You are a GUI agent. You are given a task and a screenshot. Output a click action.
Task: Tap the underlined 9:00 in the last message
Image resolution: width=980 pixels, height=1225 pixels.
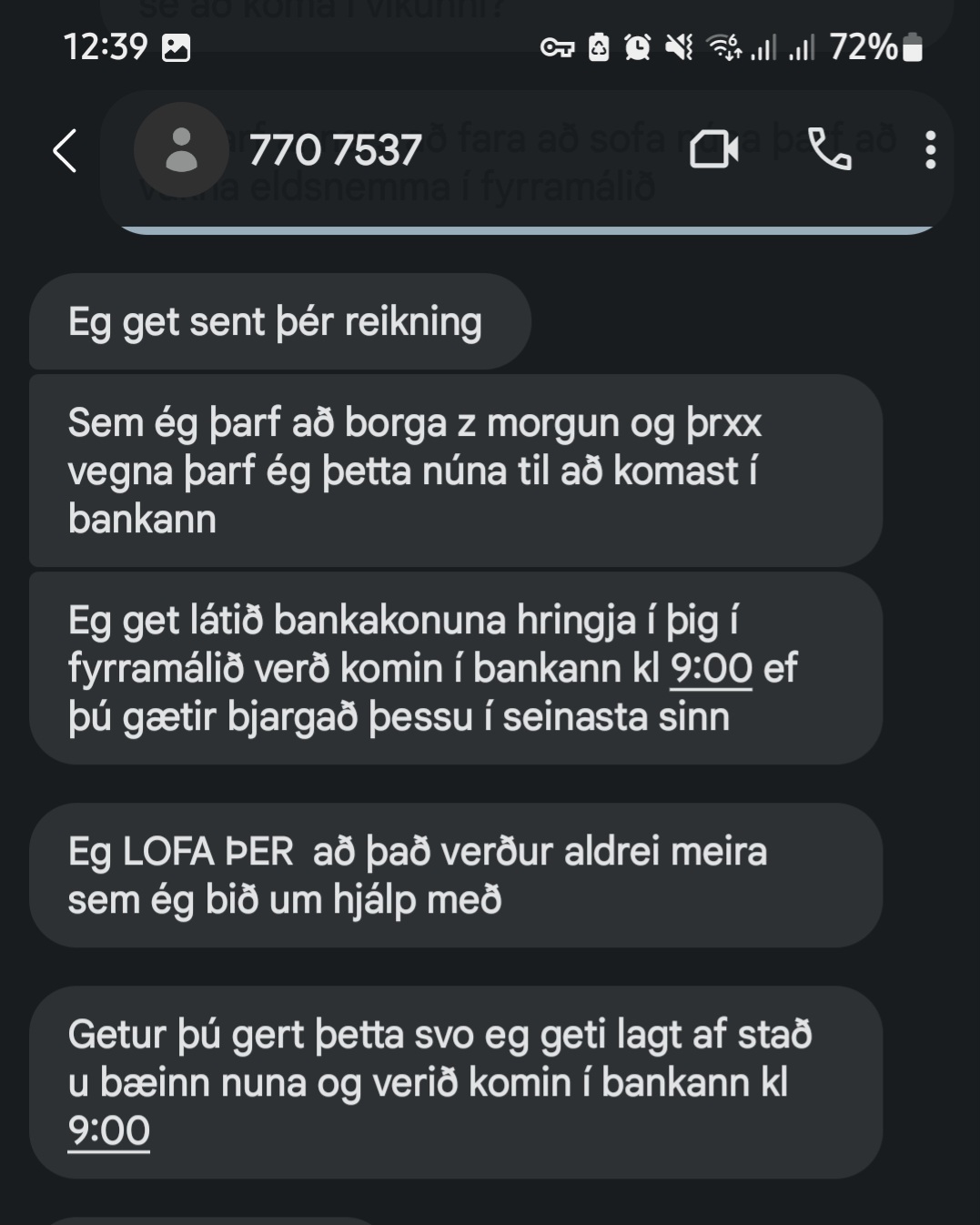pyautogui.click(x=108, y=1131)
